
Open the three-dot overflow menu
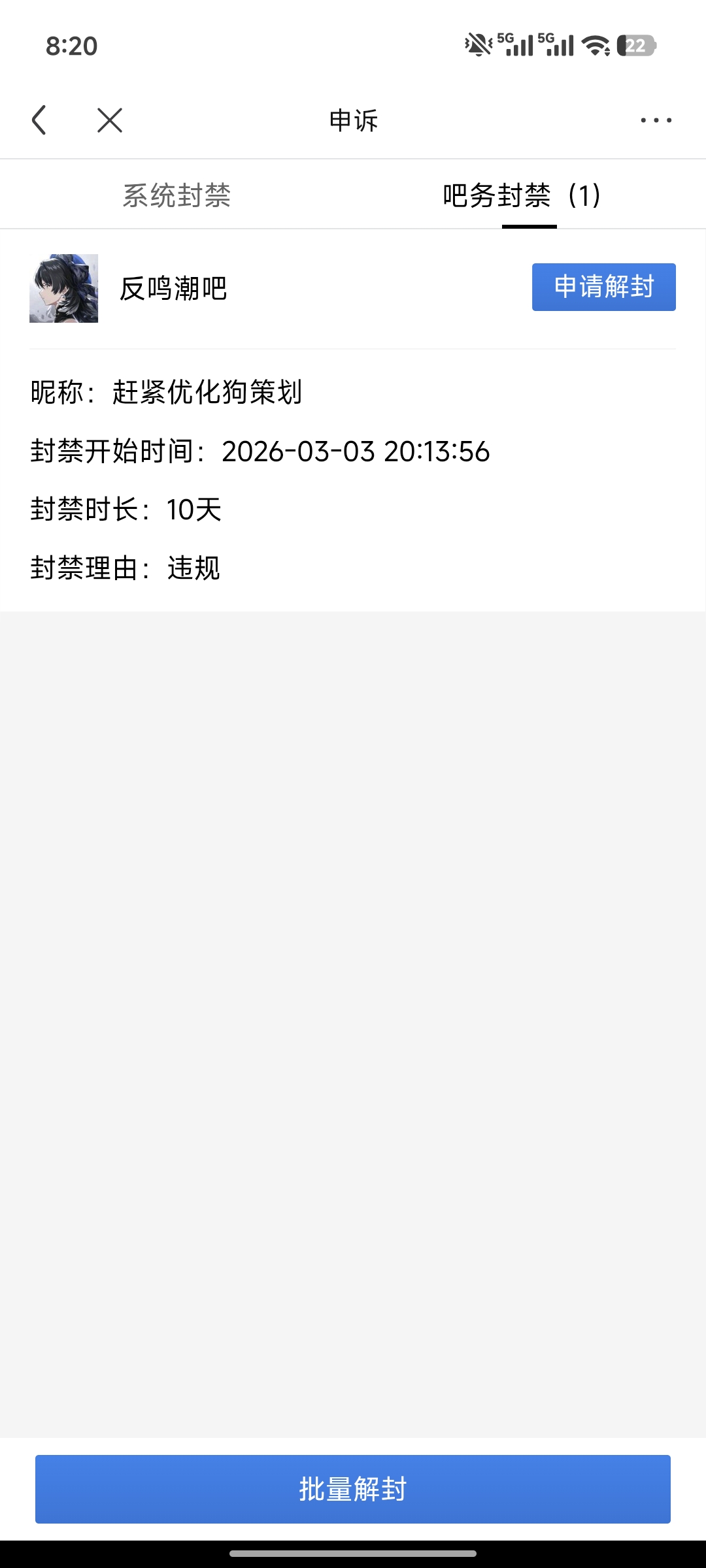(656, 120)
